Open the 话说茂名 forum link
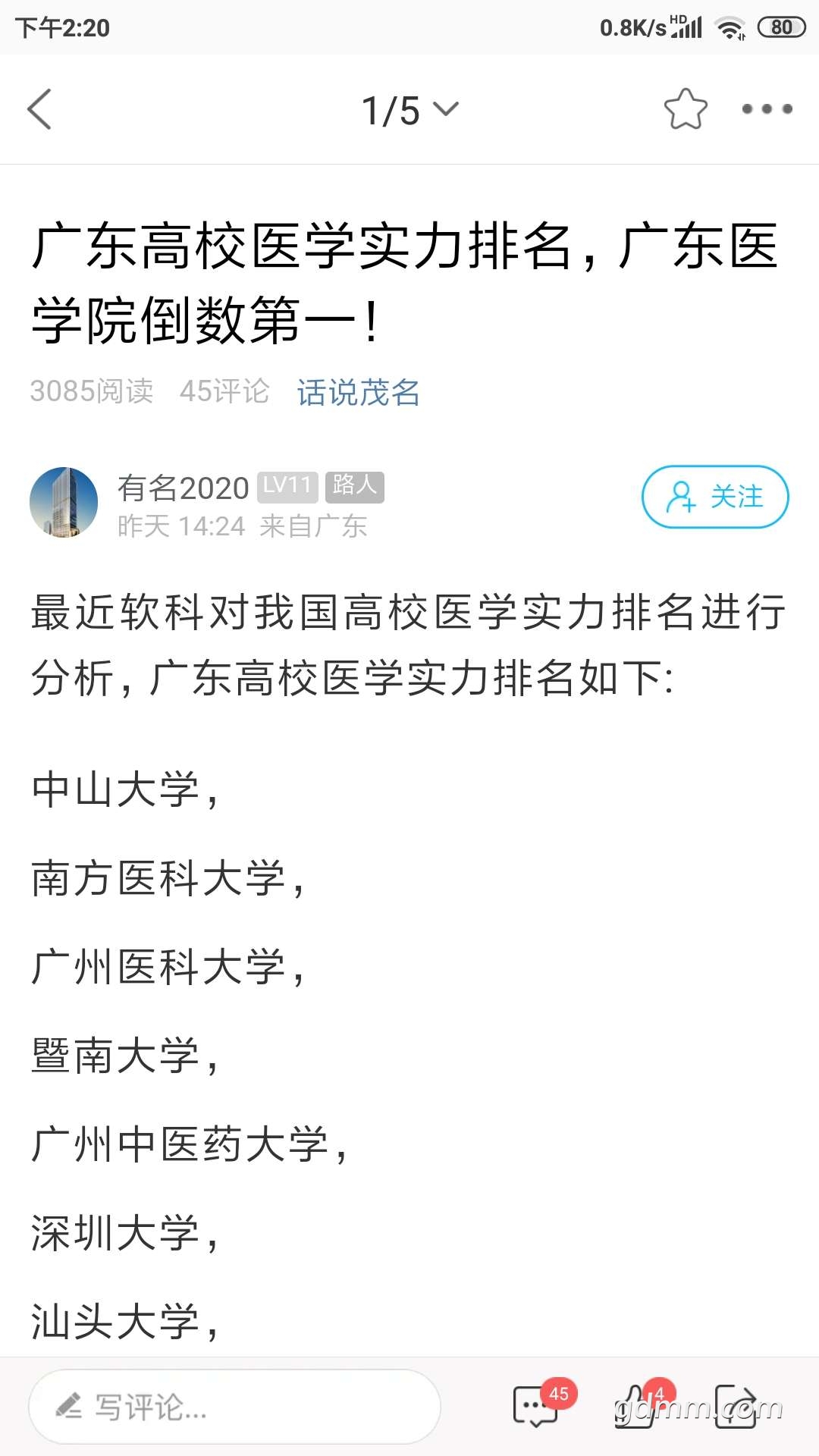The height and width of the screenshot is (1456, 819). pyautogui.click(x=358, y=392)
